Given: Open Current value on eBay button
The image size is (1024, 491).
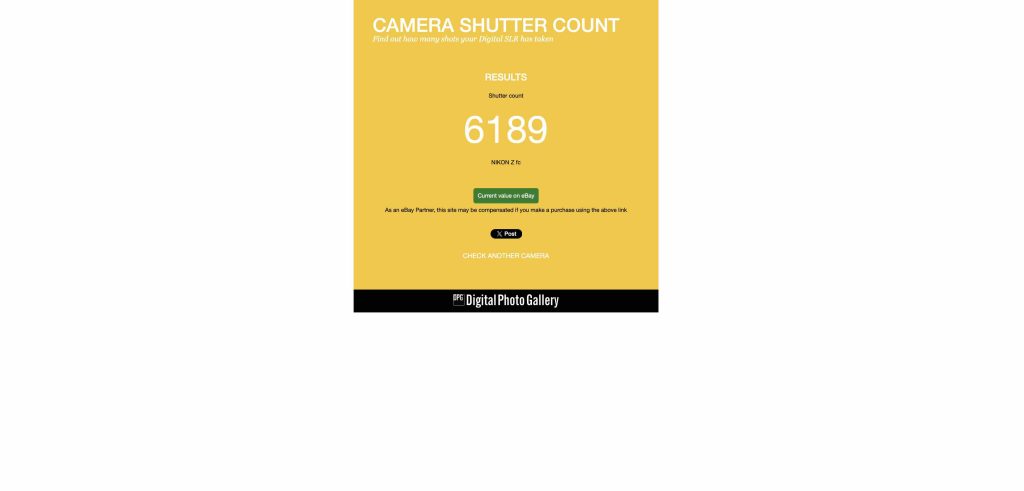Looking at the screenshot, I should (505, 196).
